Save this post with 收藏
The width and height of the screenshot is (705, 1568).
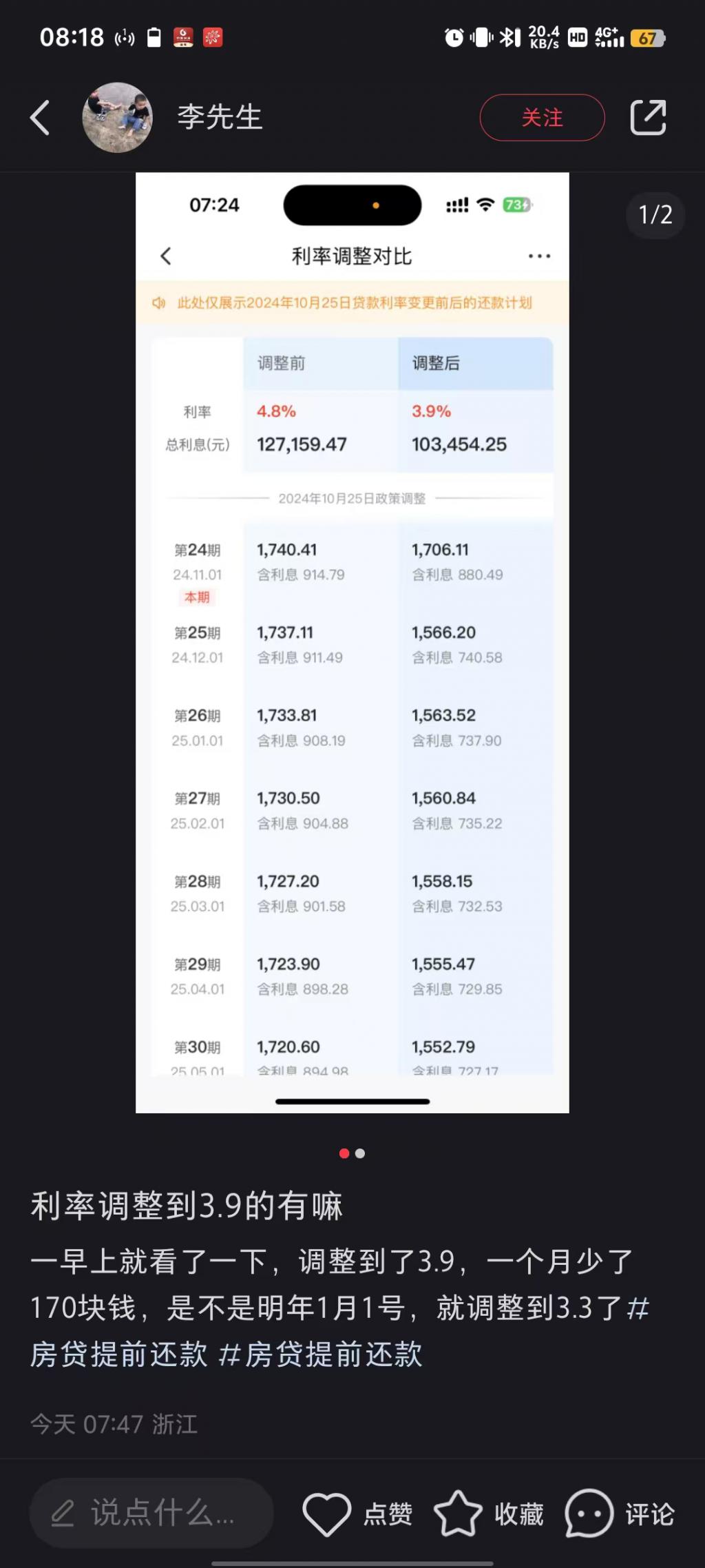488,1514
